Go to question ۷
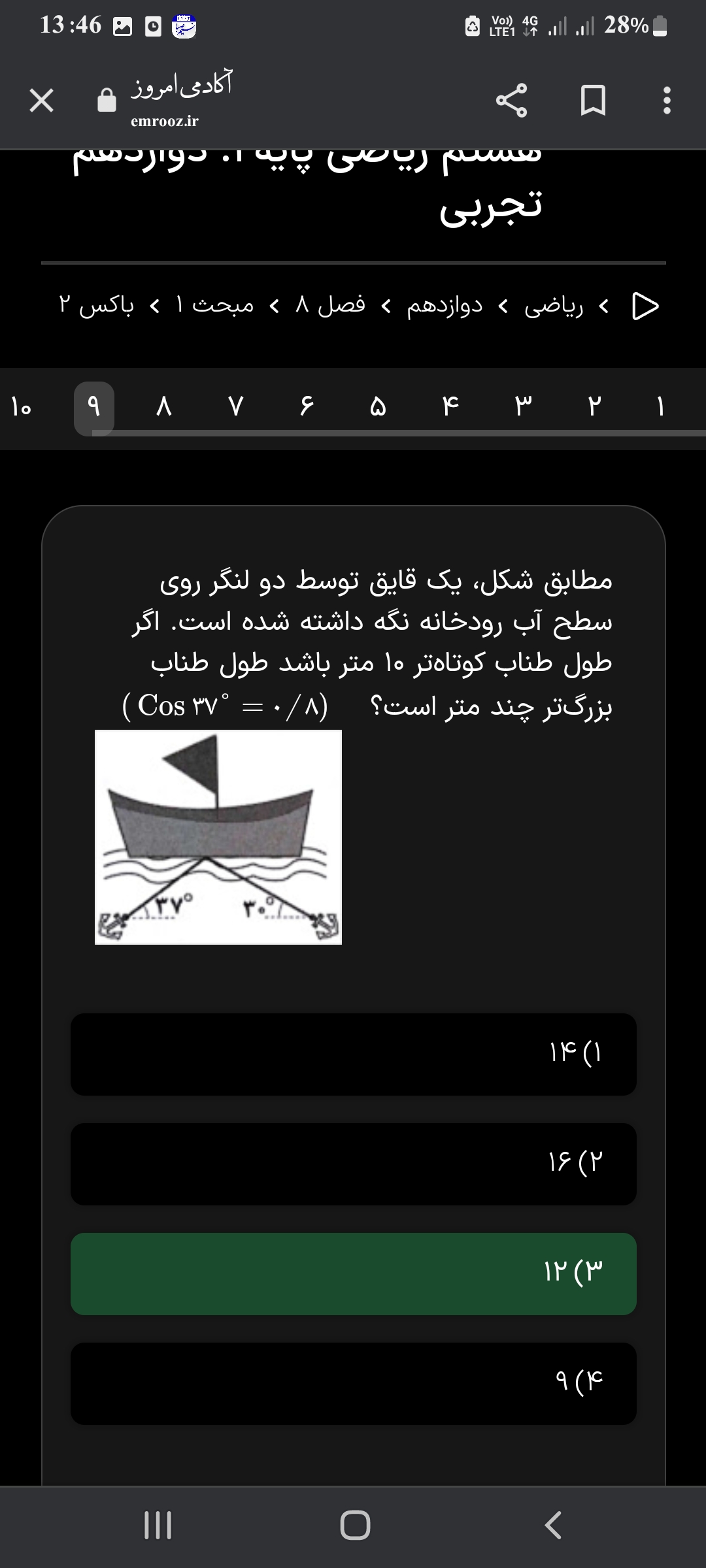The height and width of the screenshot is (1568, 706). tap(236, 407)
